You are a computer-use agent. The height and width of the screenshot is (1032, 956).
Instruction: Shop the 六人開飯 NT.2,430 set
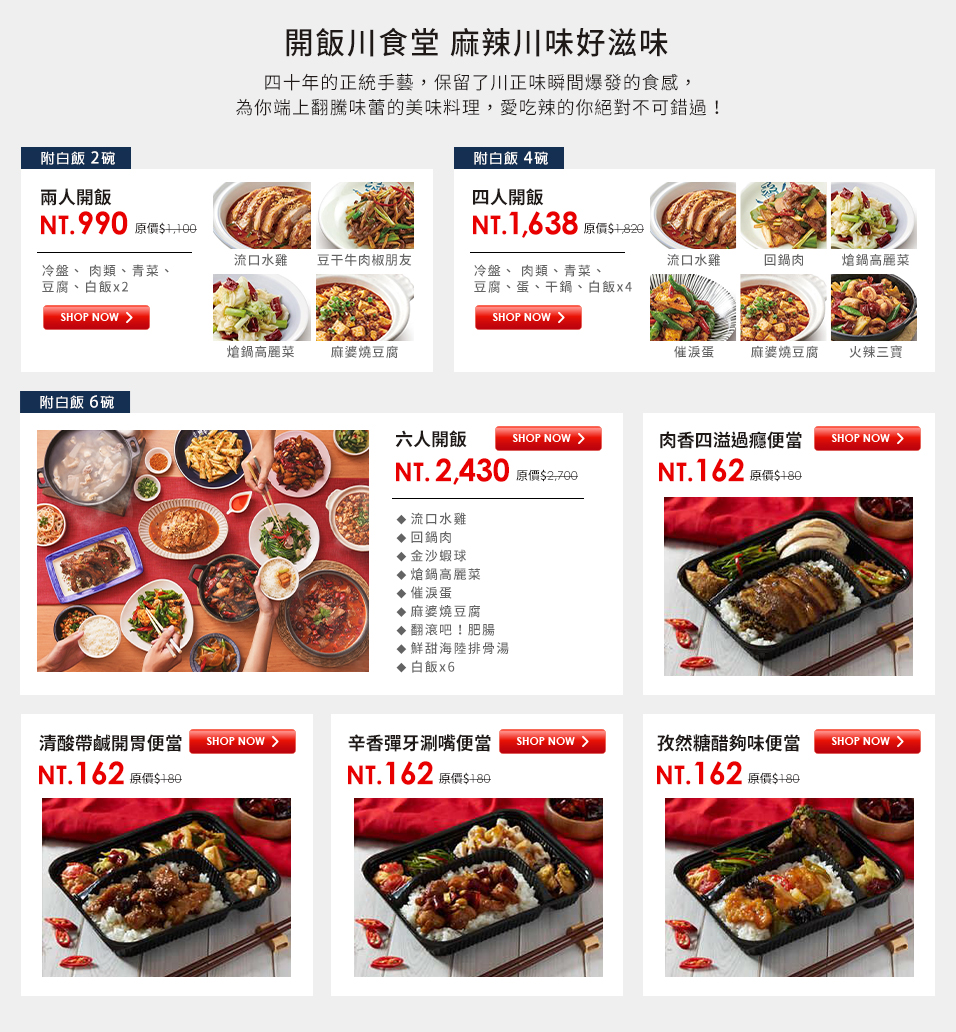[548, 439]
